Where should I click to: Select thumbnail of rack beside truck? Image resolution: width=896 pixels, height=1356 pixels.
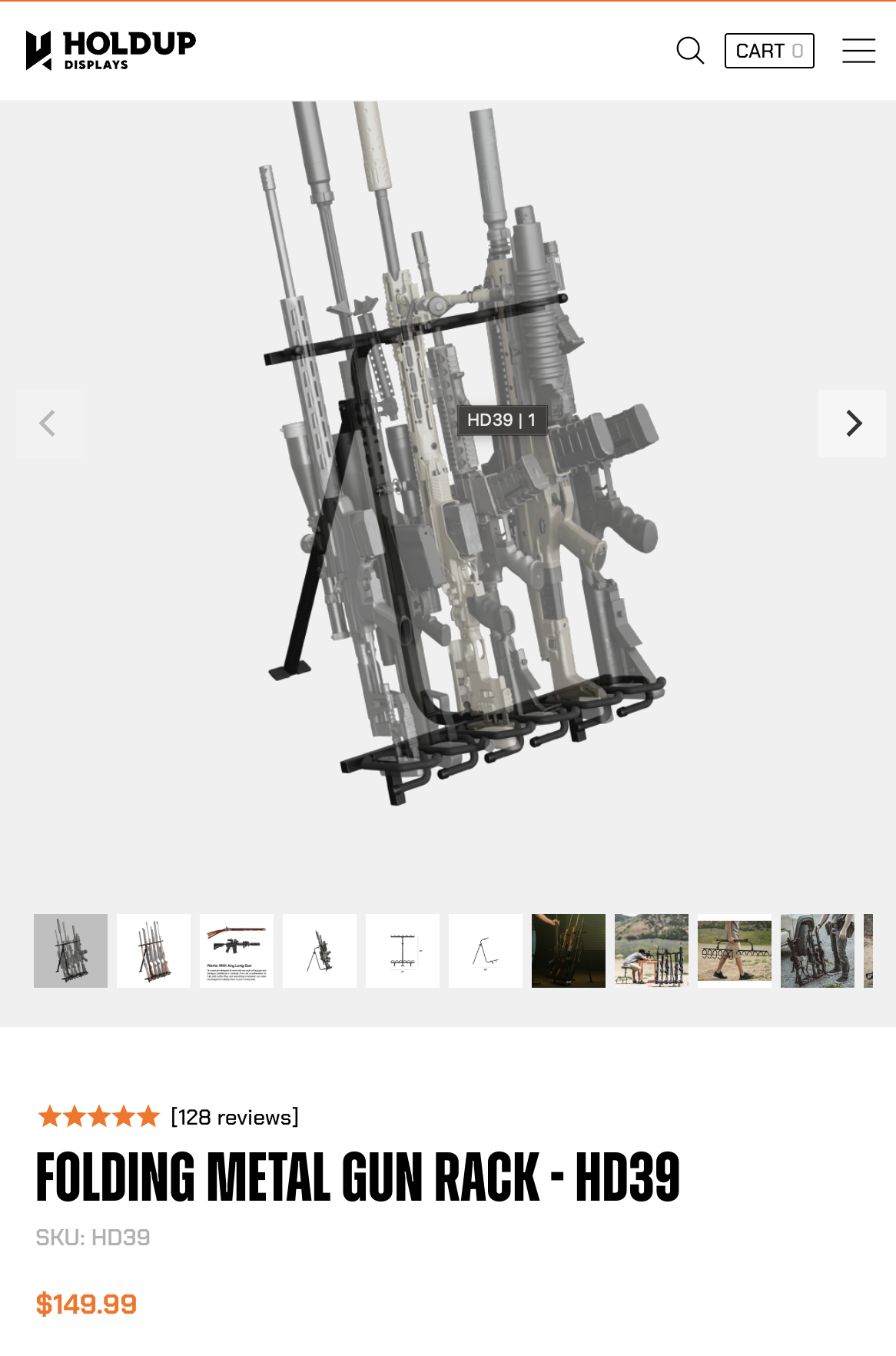[x=818, y=951]
